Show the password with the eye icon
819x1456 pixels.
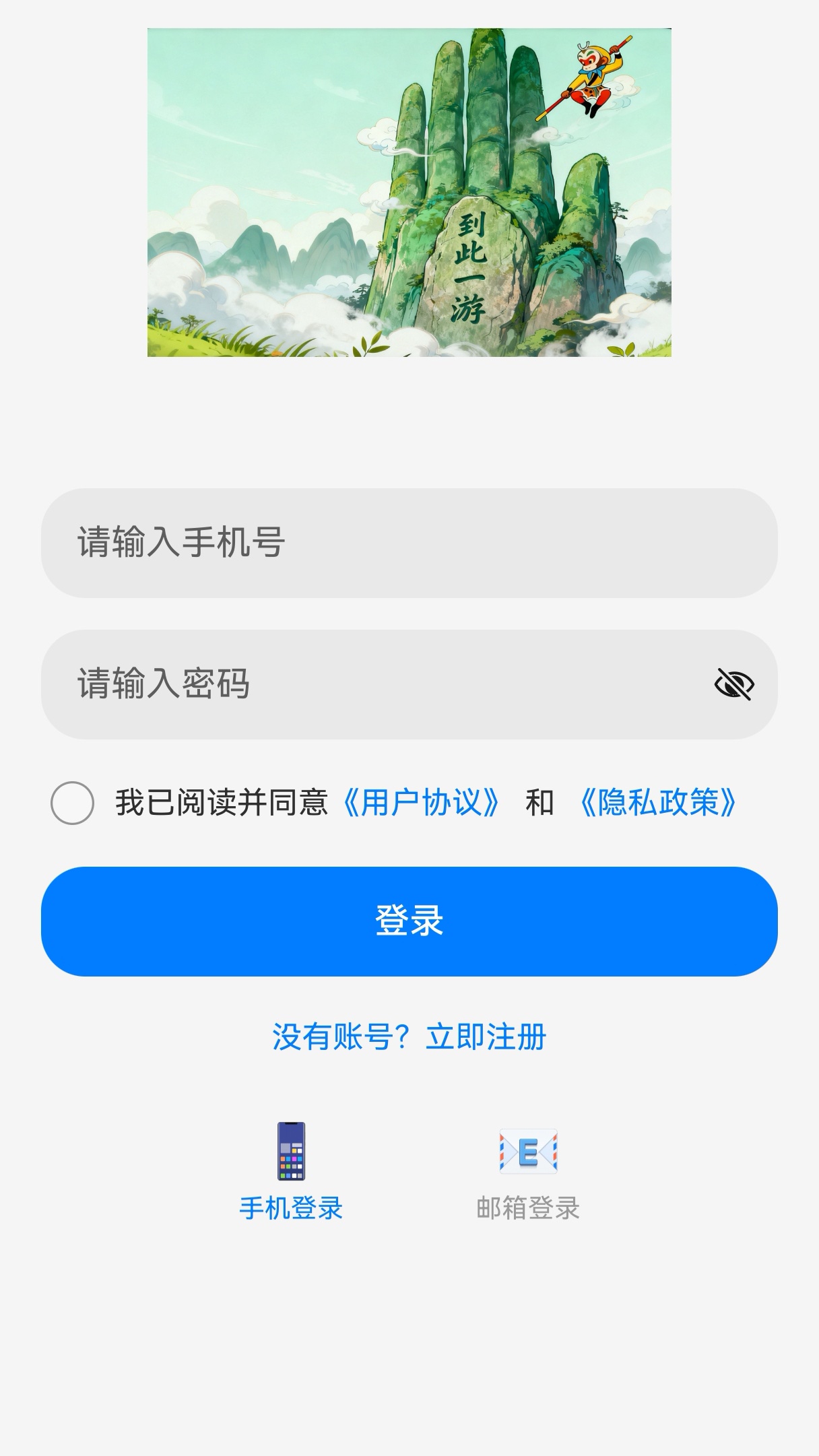735,684
